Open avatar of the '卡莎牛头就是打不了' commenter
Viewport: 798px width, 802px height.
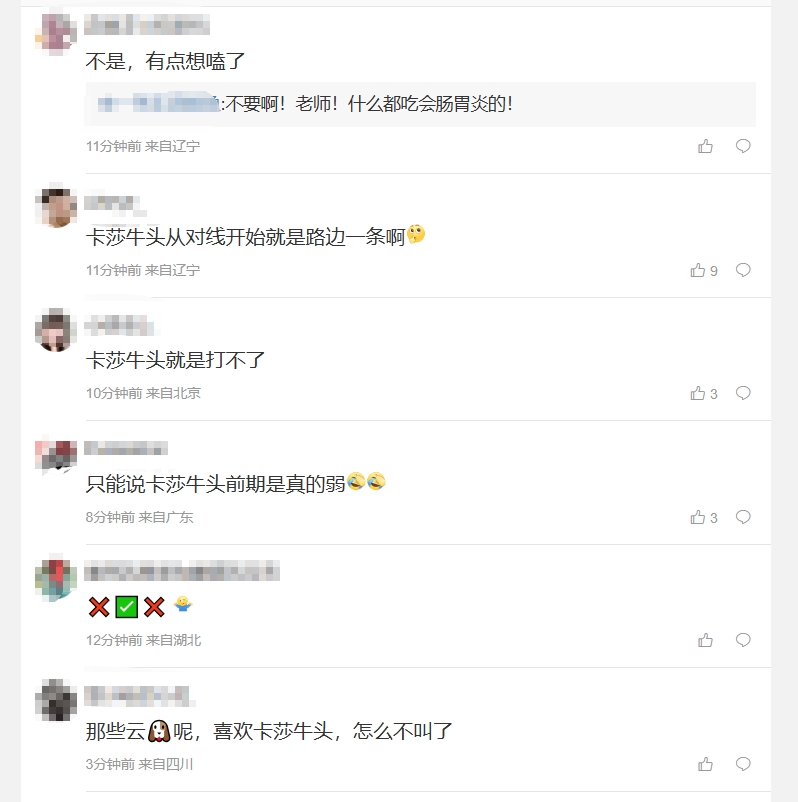point(55,330)
